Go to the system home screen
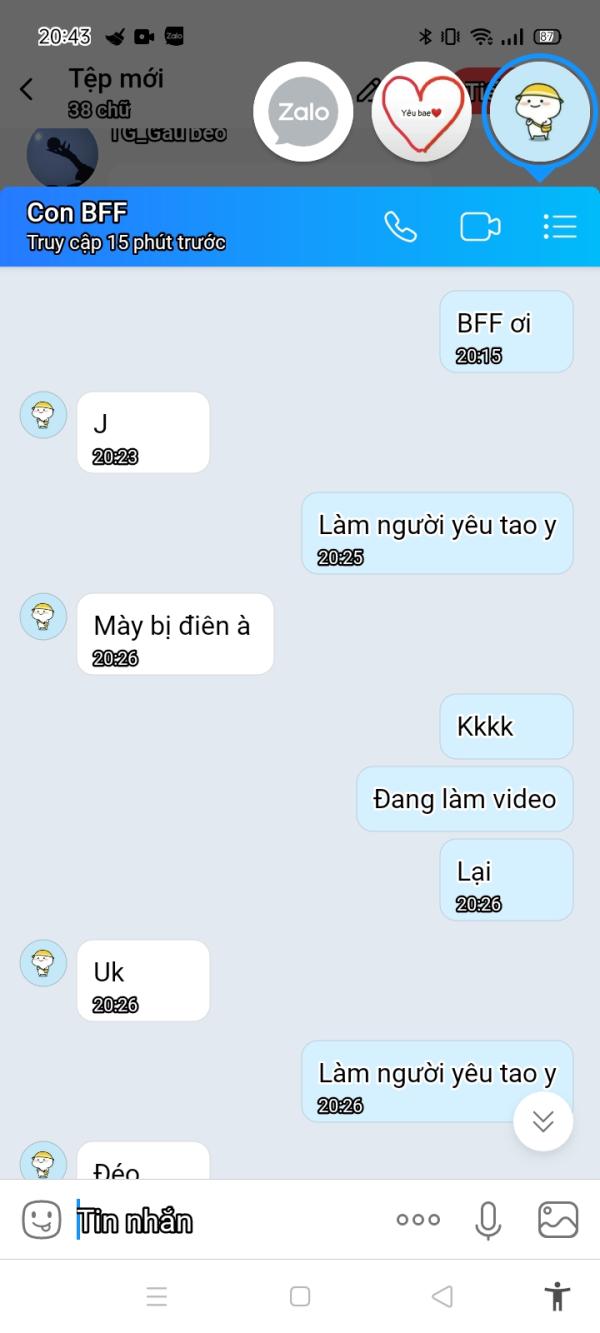 (x=300, y=1297)
